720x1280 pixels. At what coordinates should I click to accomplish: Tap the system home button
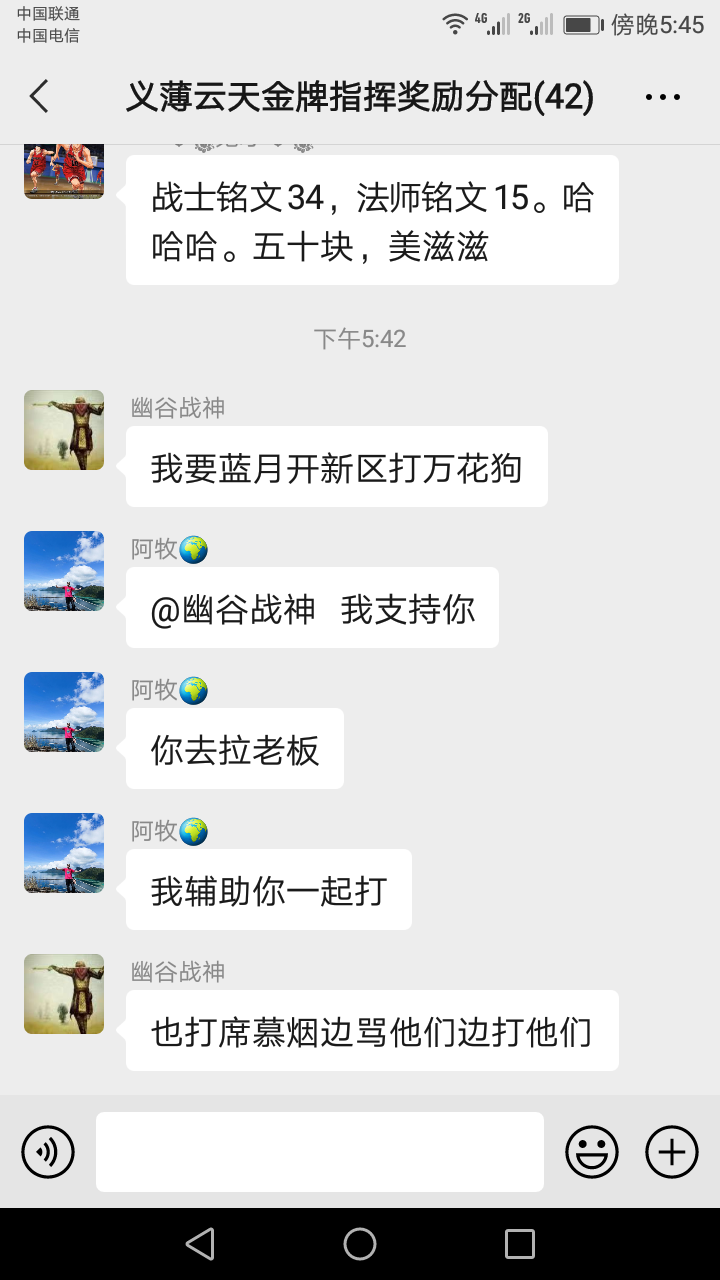(360, 1244)
